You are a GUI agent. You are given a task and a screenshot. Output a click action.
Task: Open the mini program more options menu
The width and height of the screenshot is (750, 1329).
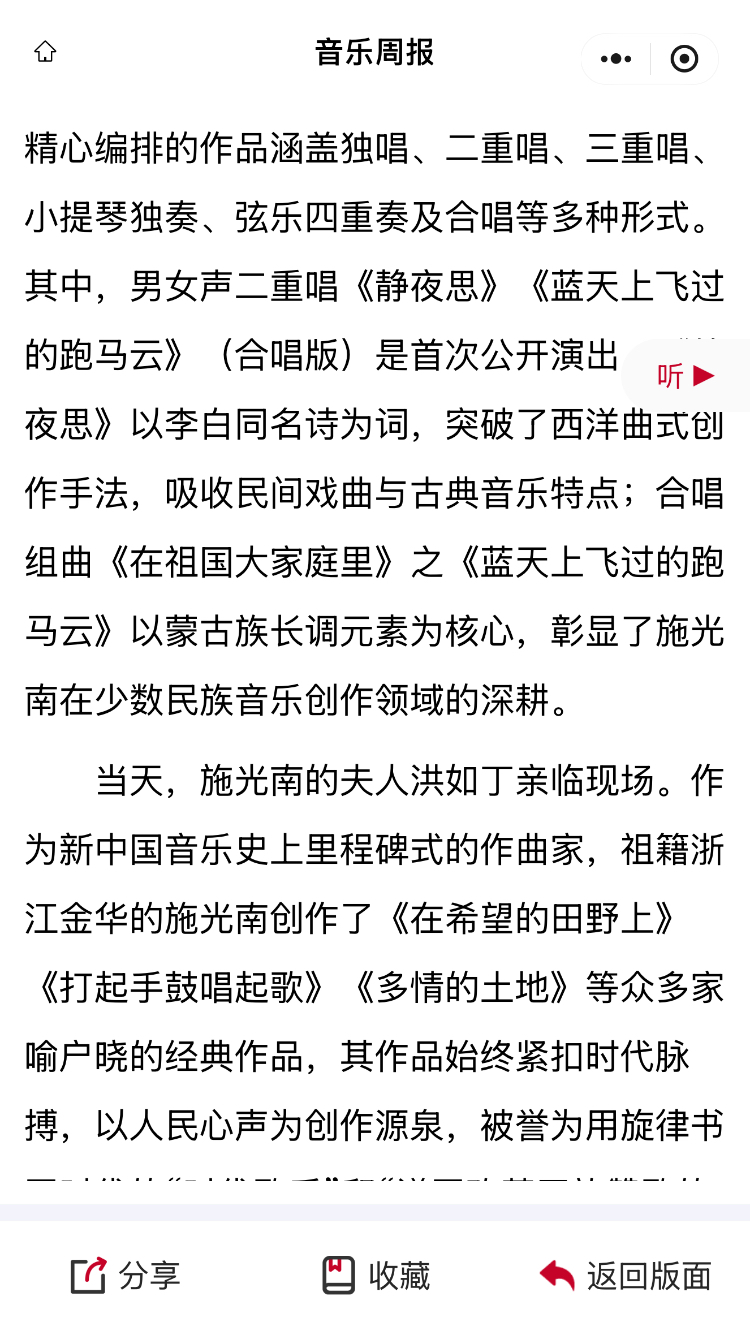pyautogui.click(x=616, y=59)
